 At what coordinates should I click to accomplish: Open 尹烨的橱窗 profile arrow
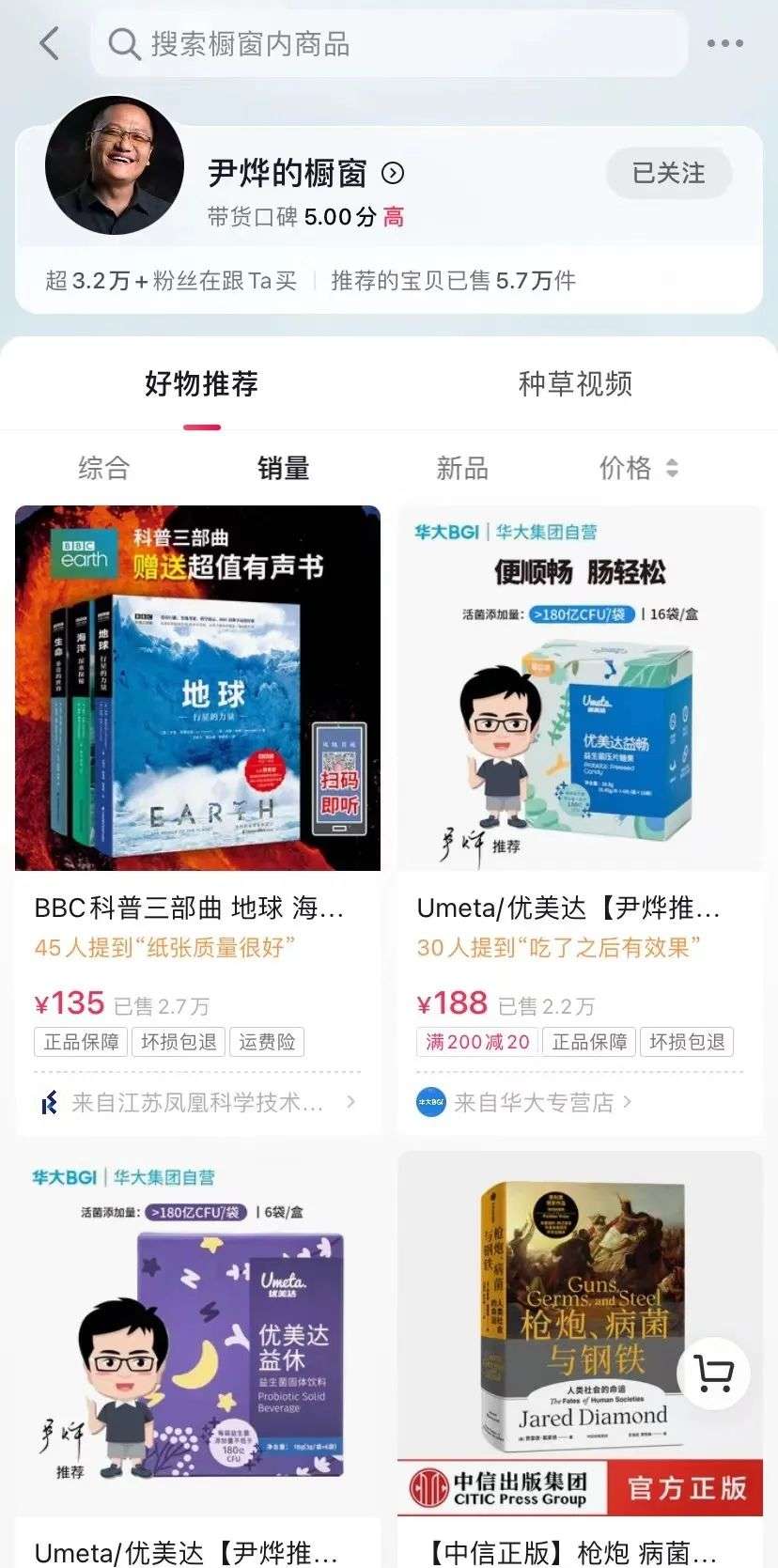pyautogui.click(x=393, y=173)
